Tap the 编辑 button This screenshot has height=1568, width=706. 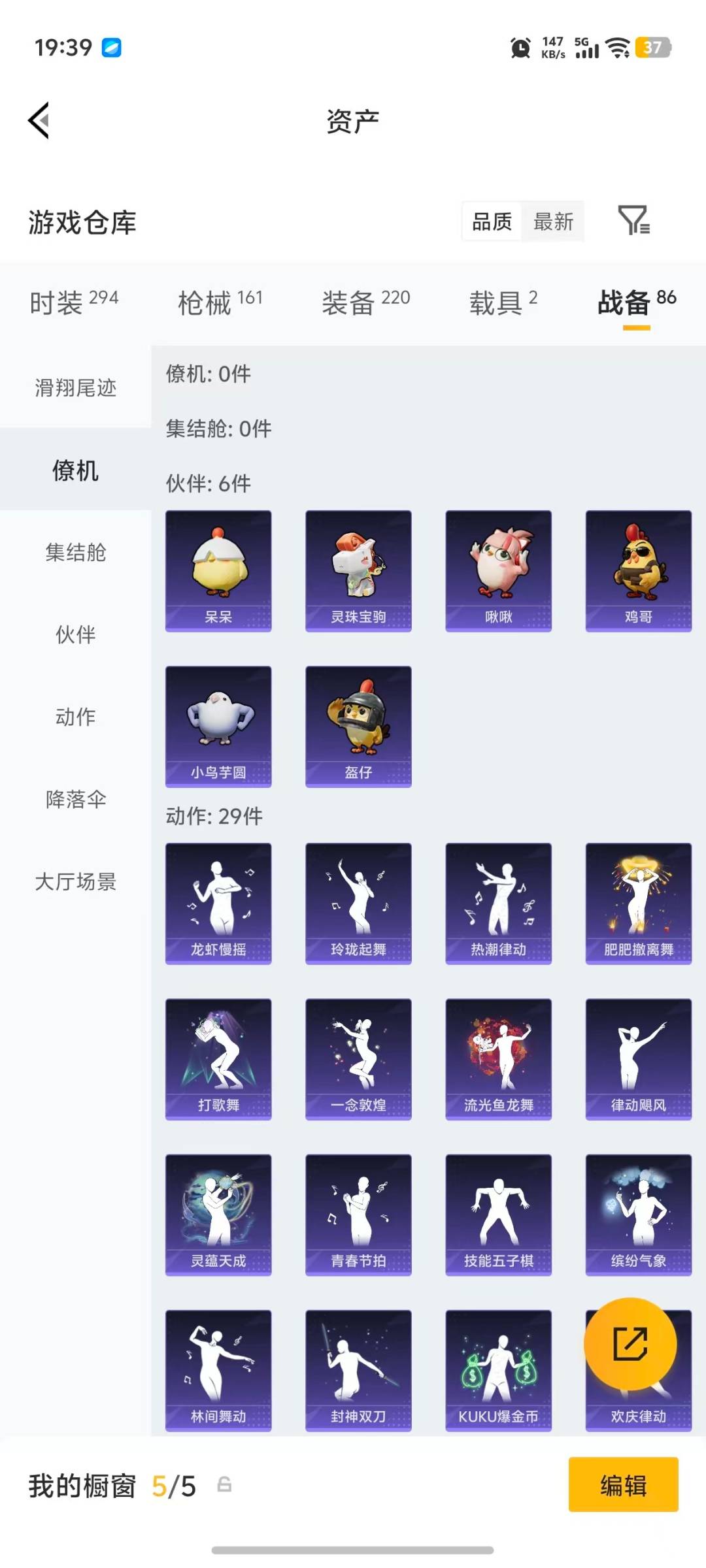click(623, 1485)
